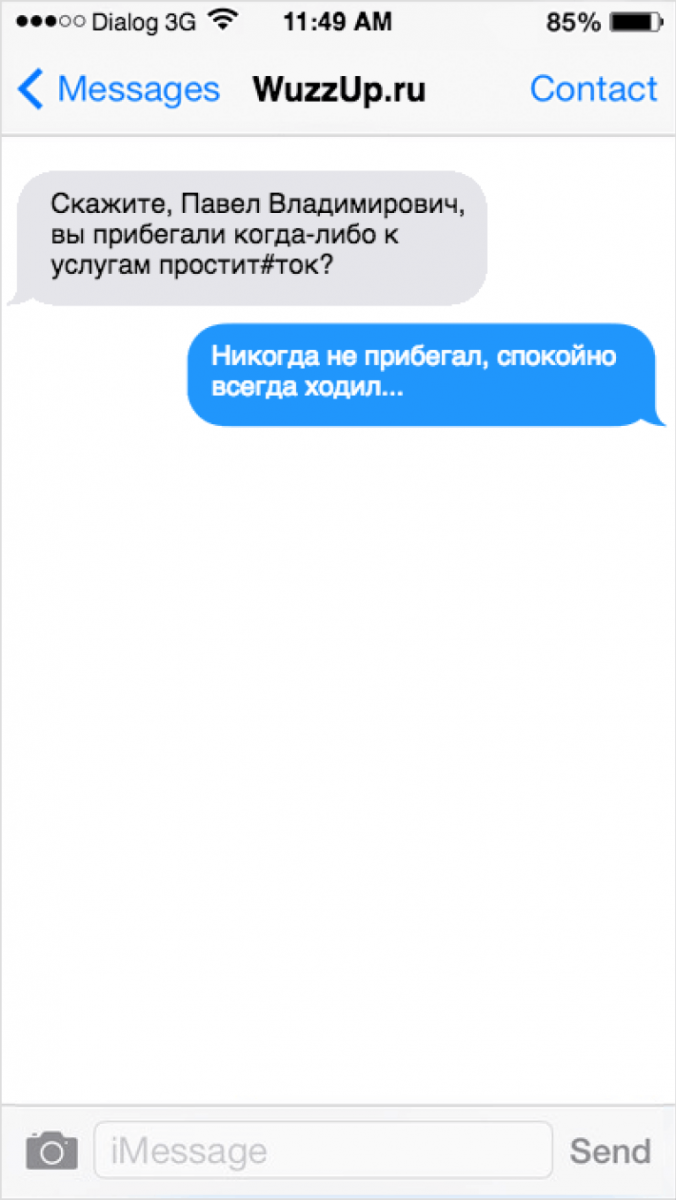Open Contact details for WuzzUp.ru
The image size is (676, 1200).
[593, 89]
